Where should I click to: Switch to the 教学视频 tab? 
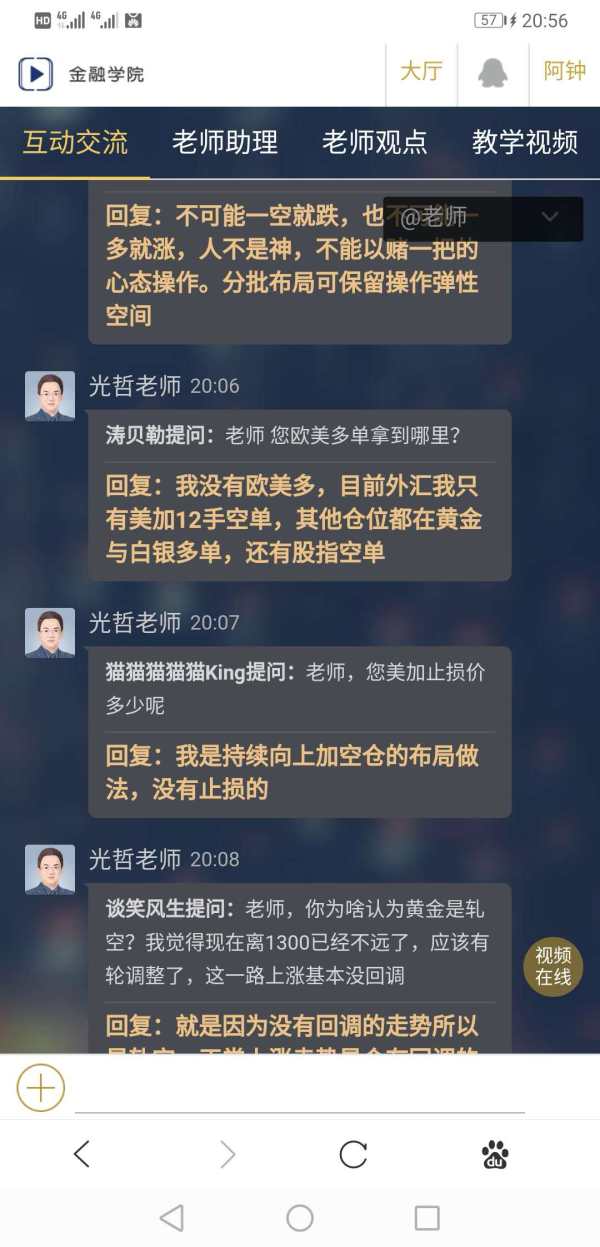[x=525, y=142]
